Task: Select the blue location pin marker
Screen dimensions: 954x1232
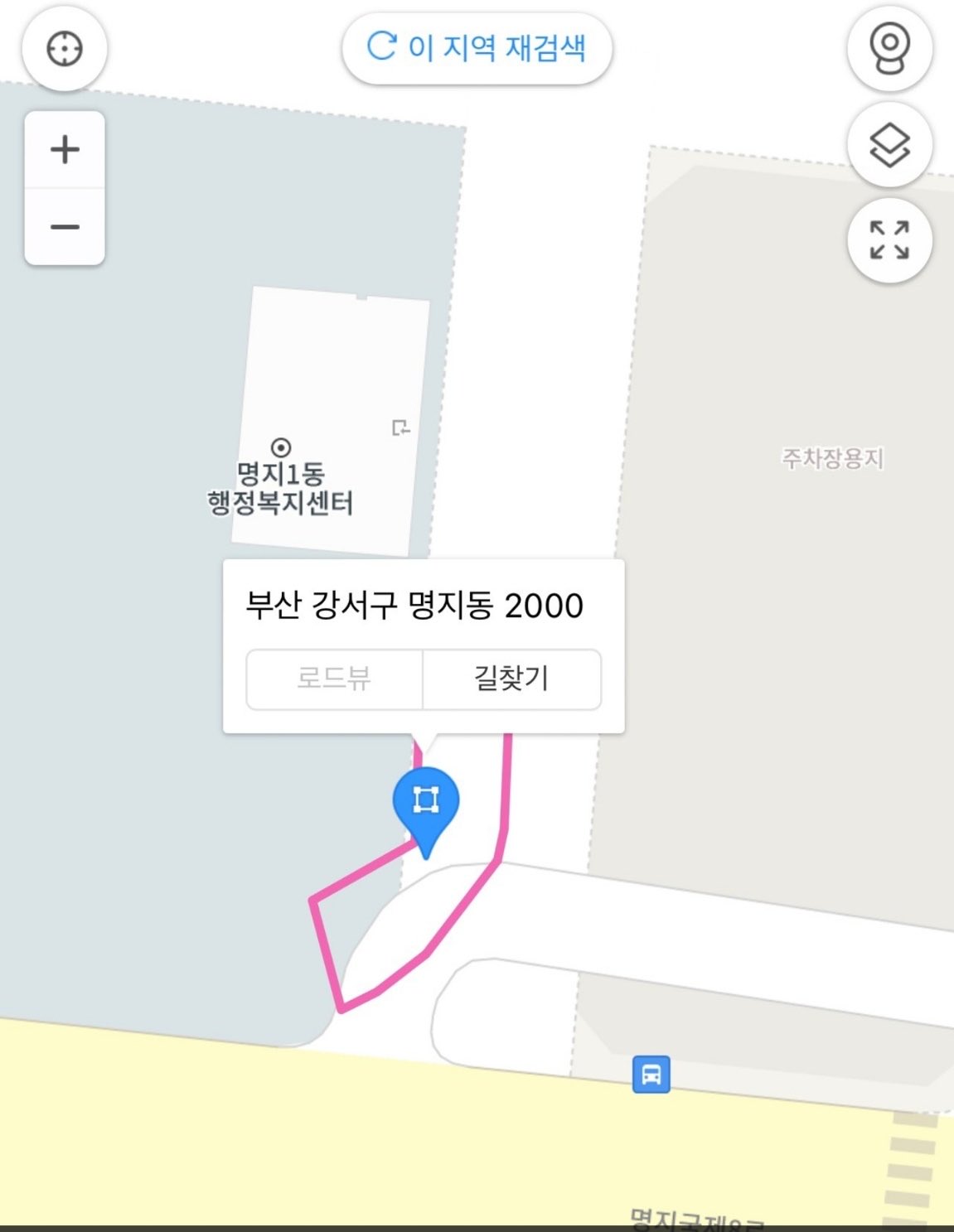Action: (425, 804)
